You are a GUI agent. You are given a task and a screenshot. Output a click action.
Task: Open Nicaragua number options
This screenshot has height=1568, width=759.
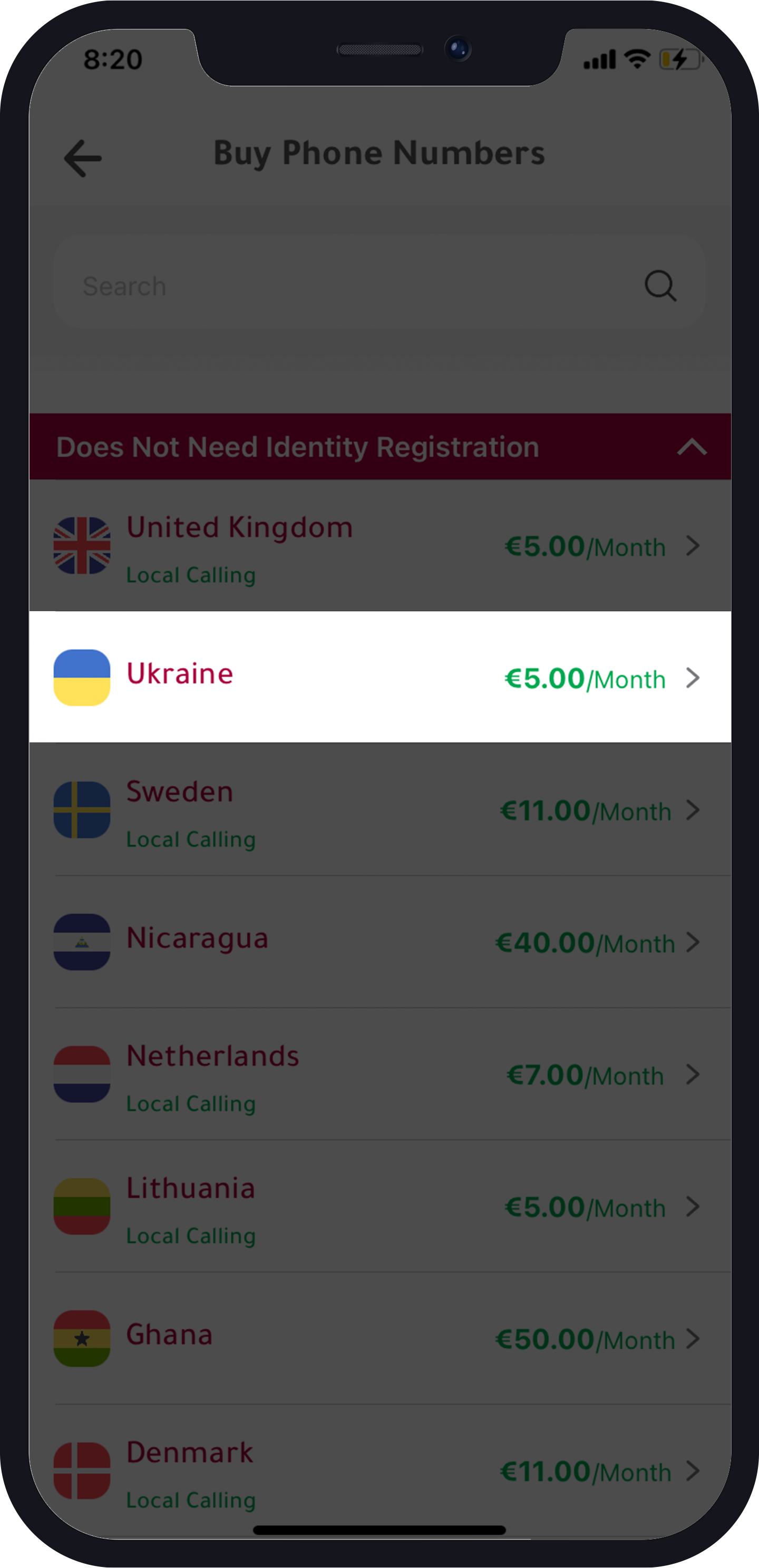[x=378, y=942]
